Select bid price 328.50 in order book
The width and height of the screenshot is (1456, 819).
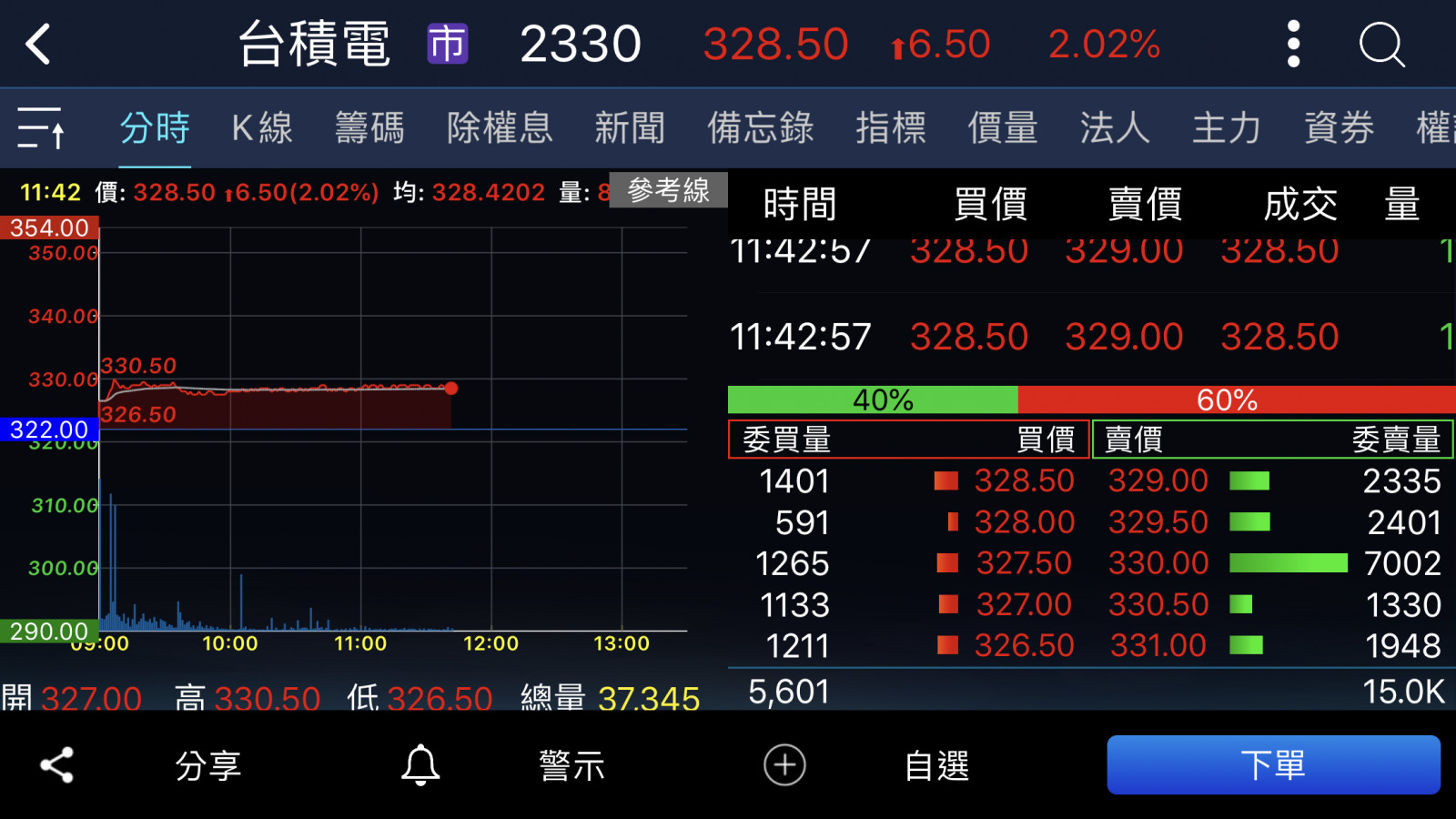(1024, 480)
